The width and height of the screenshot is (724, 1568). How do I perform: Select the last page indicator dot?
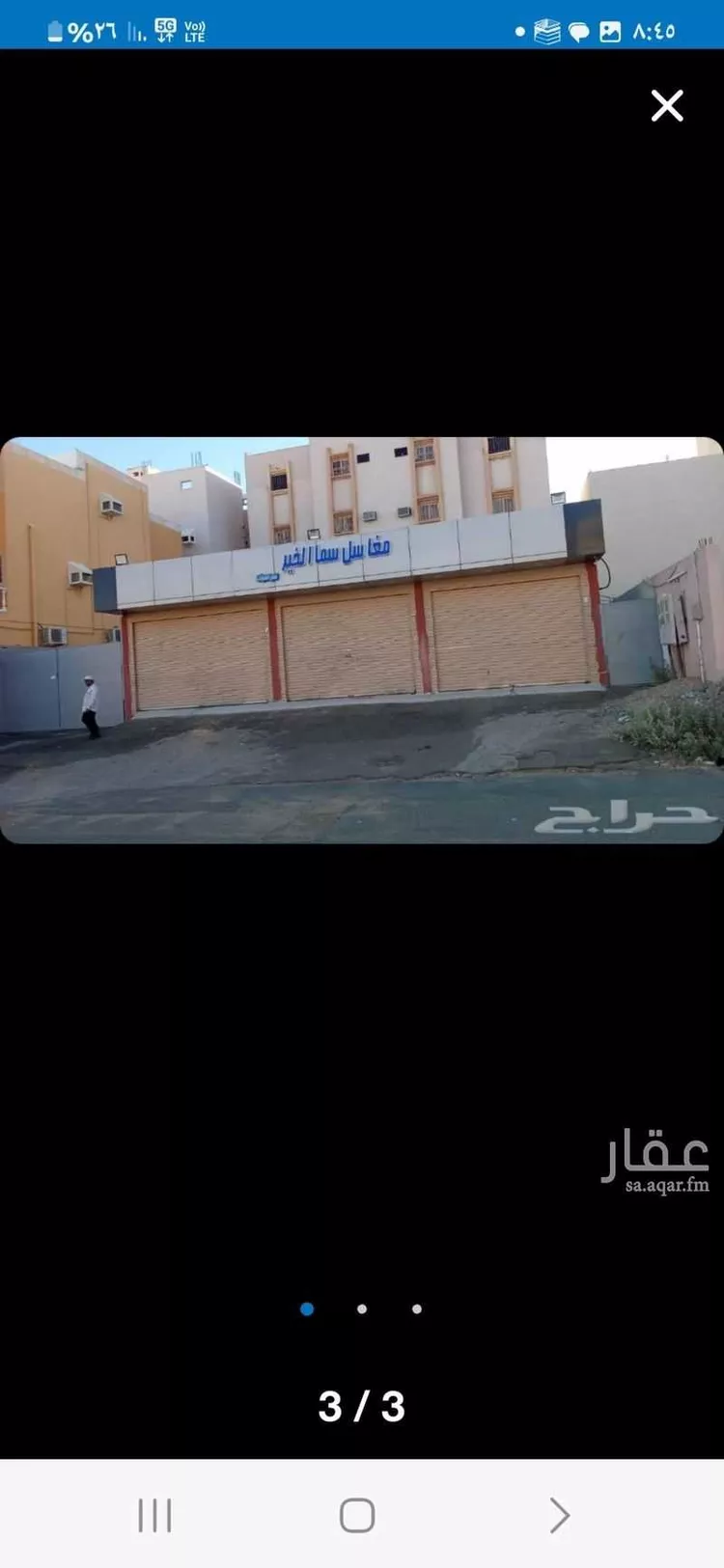[x=417, y=1309]
